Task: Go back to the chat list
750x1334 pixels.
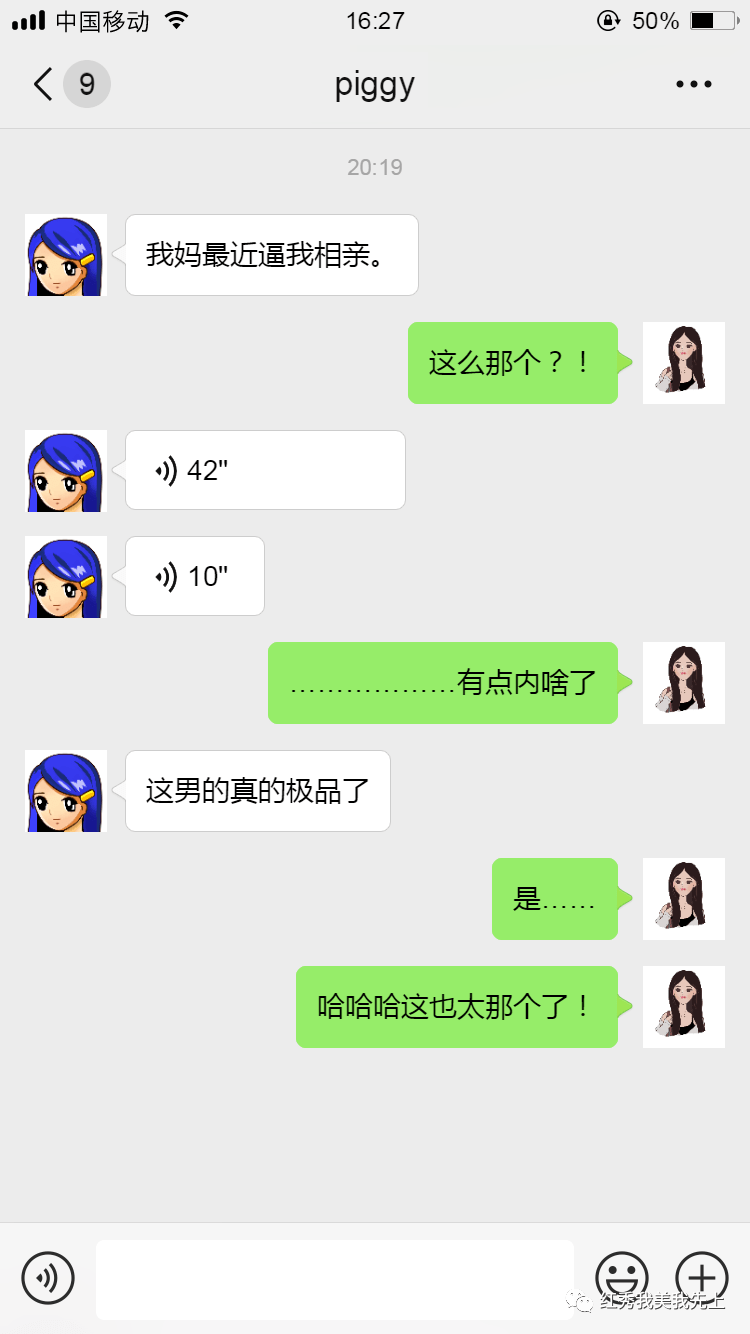Action: (41, 84)
